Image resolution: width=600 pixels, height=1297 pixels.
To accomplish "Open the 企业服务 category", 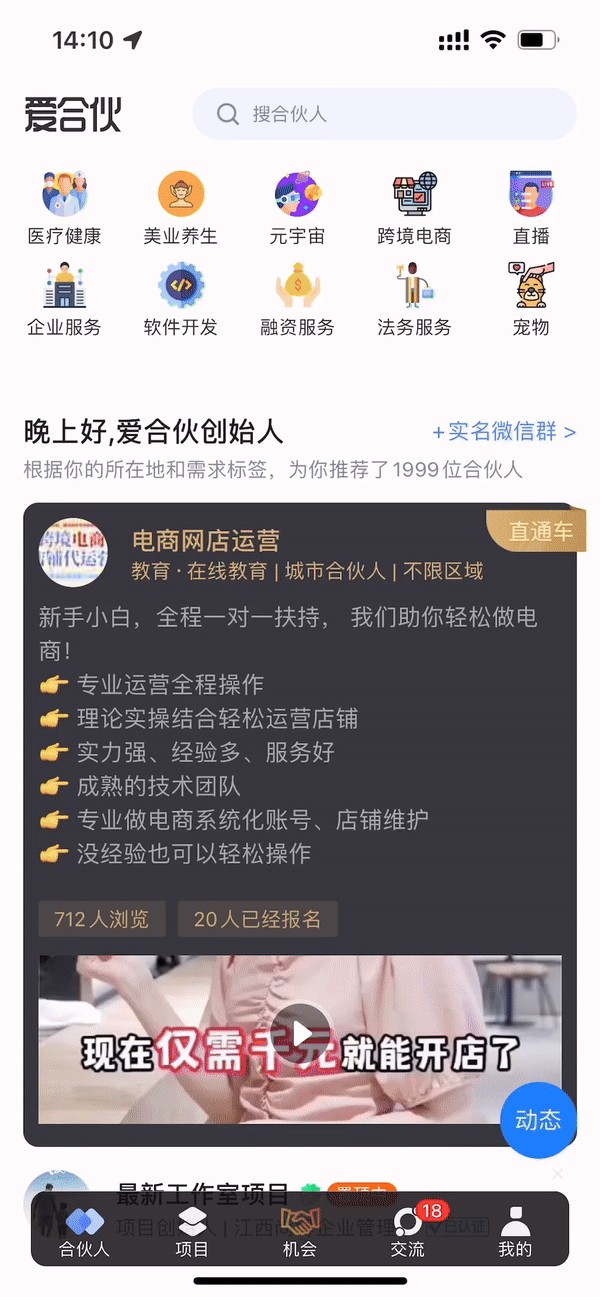I will point(65,299).
